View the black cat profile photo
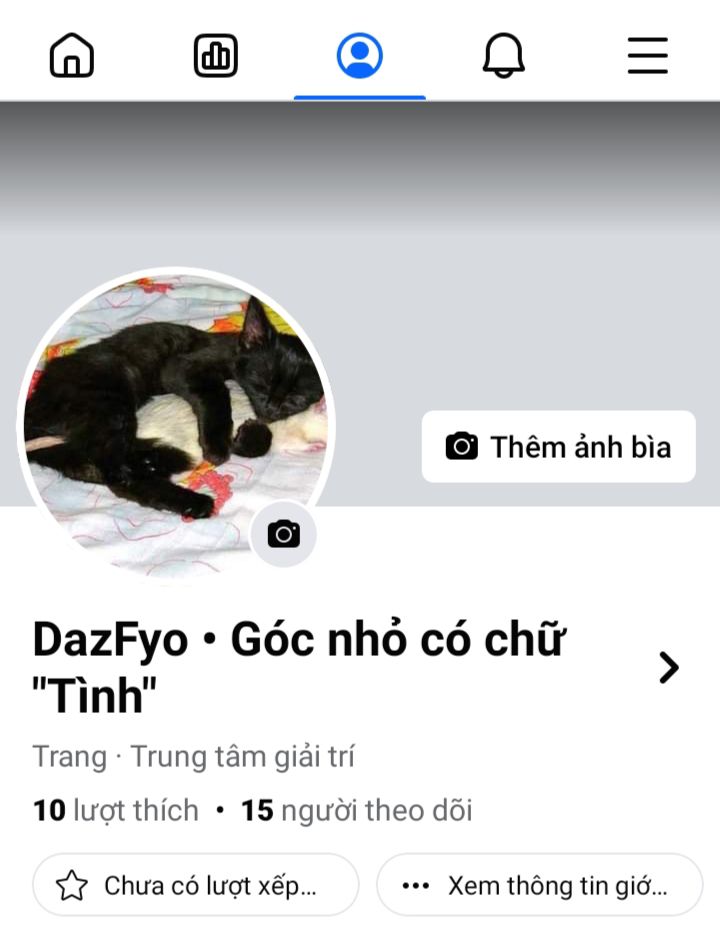 tap(170, 410)
